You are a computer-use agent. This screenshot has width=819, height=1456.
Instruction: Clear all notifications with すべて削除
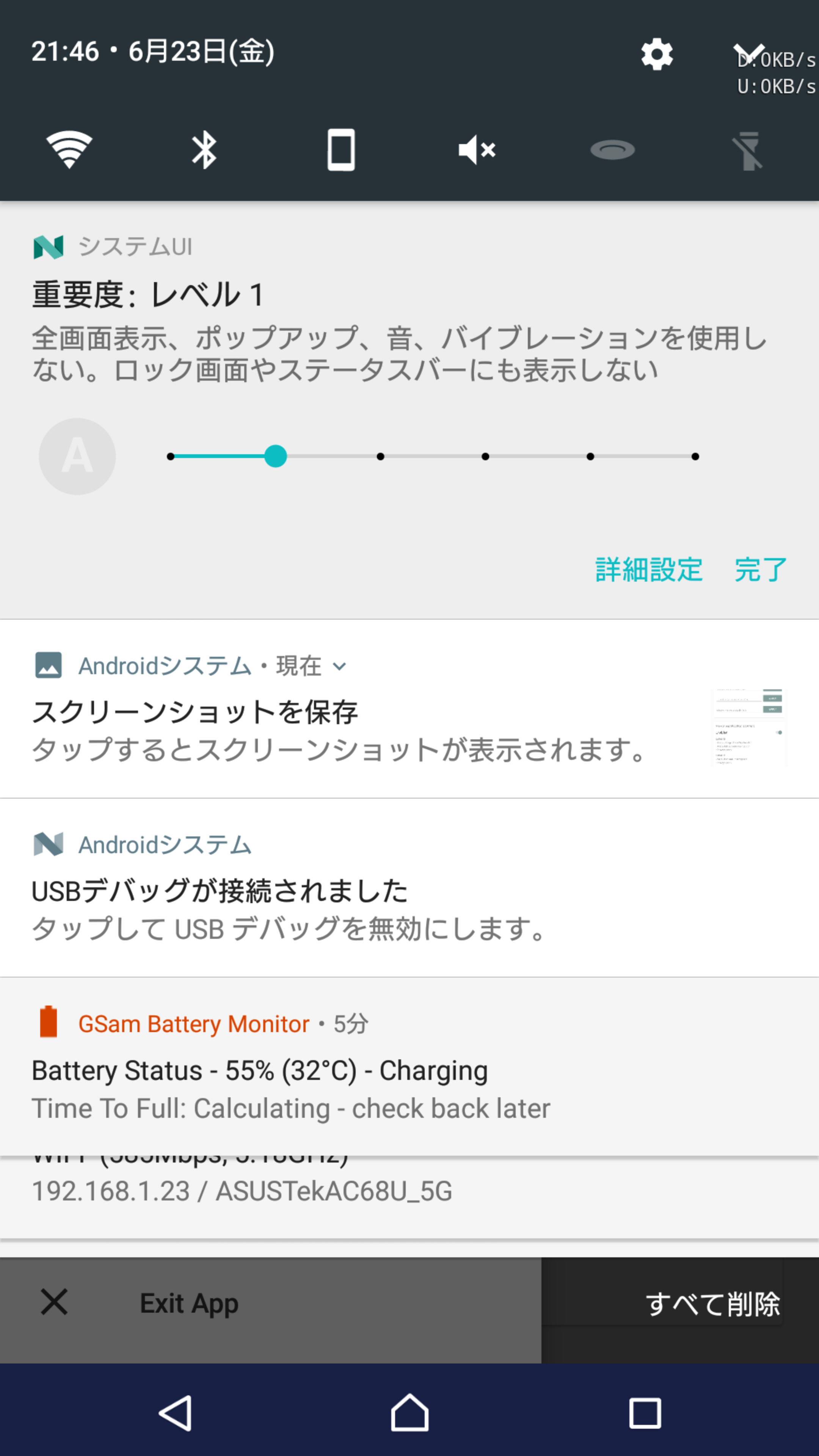(712, 1304)
